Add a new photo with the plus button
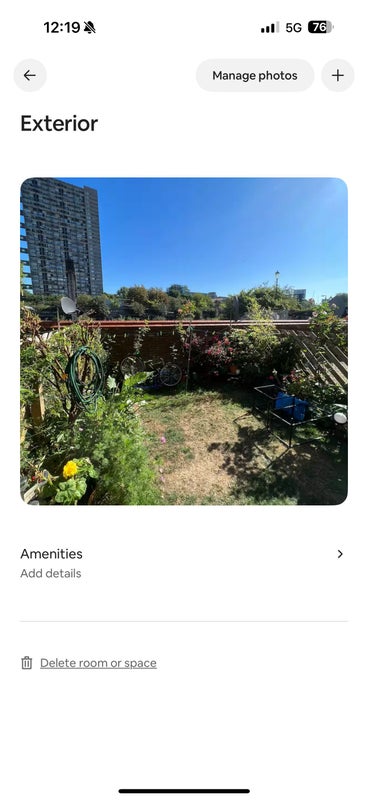 point(337,76)
